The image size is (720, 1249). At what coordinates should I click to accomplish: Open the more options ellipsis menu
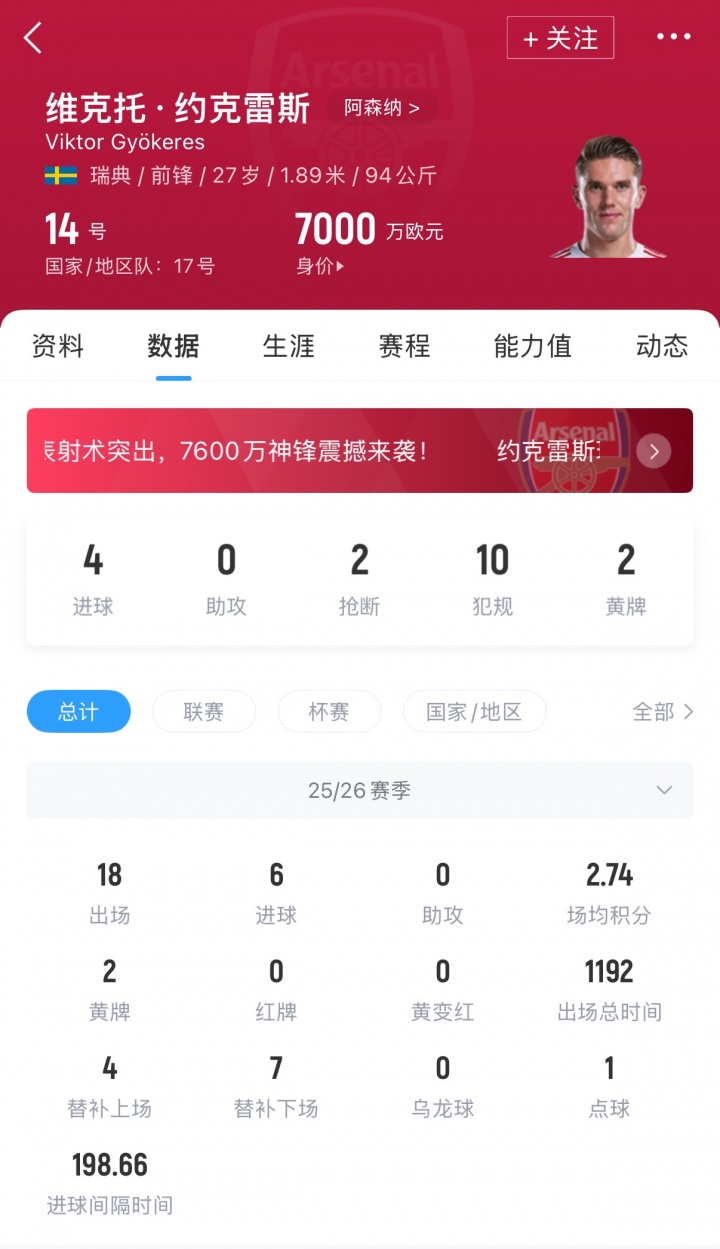point(673,38)
